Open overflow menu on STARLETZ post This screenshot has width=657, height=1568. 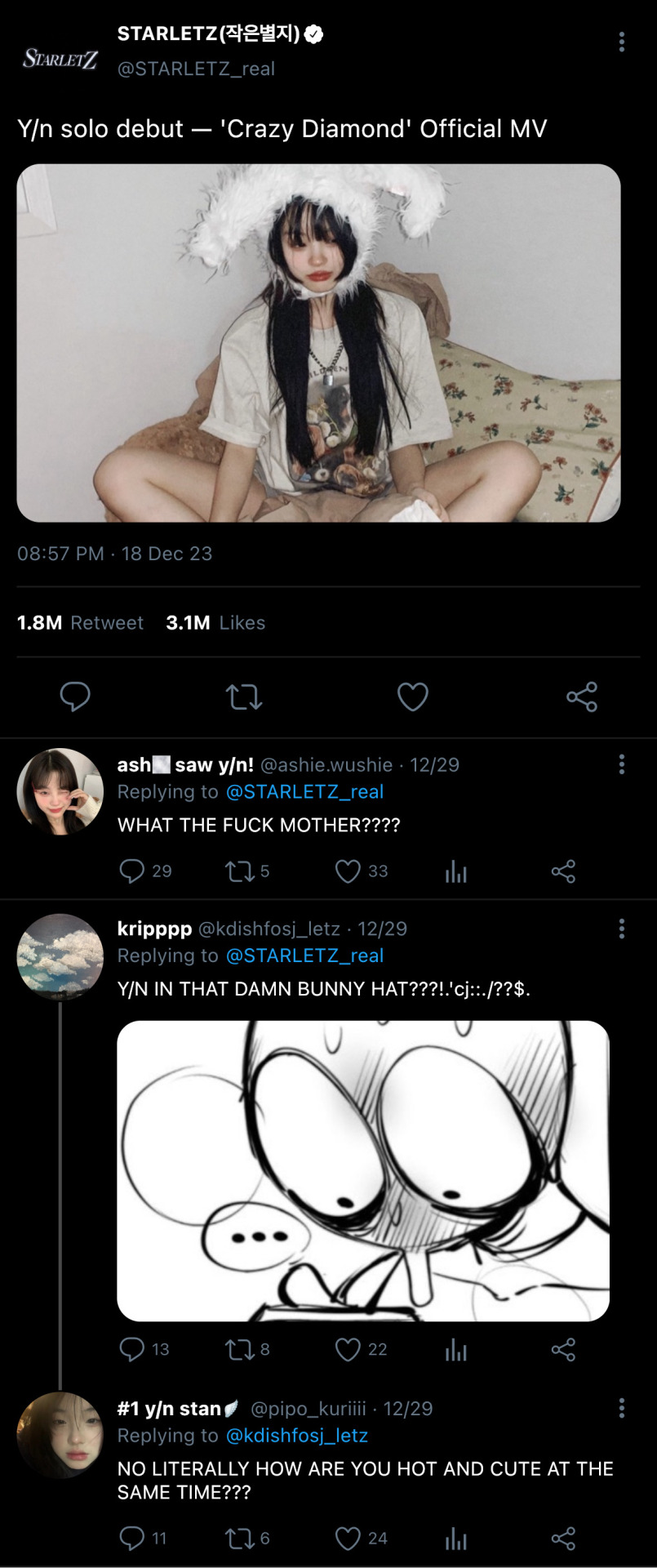click(x=621, y=42)
